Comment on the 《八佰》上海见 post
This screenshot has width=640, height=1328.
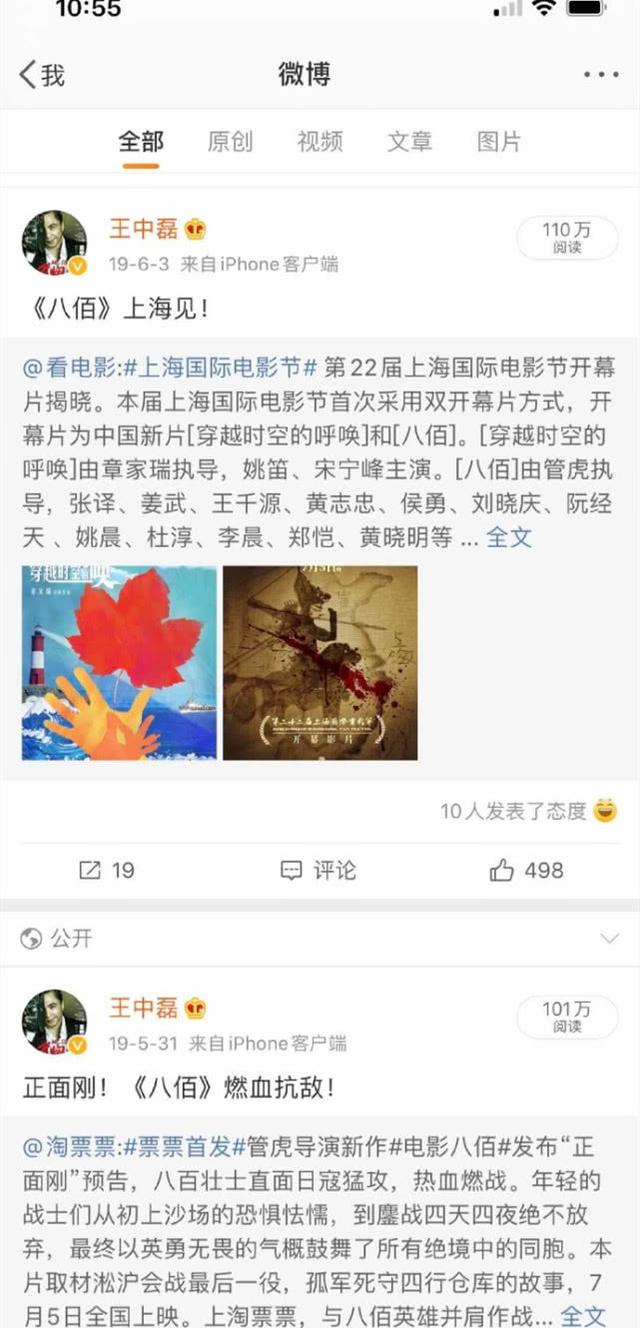pos(320,870)
